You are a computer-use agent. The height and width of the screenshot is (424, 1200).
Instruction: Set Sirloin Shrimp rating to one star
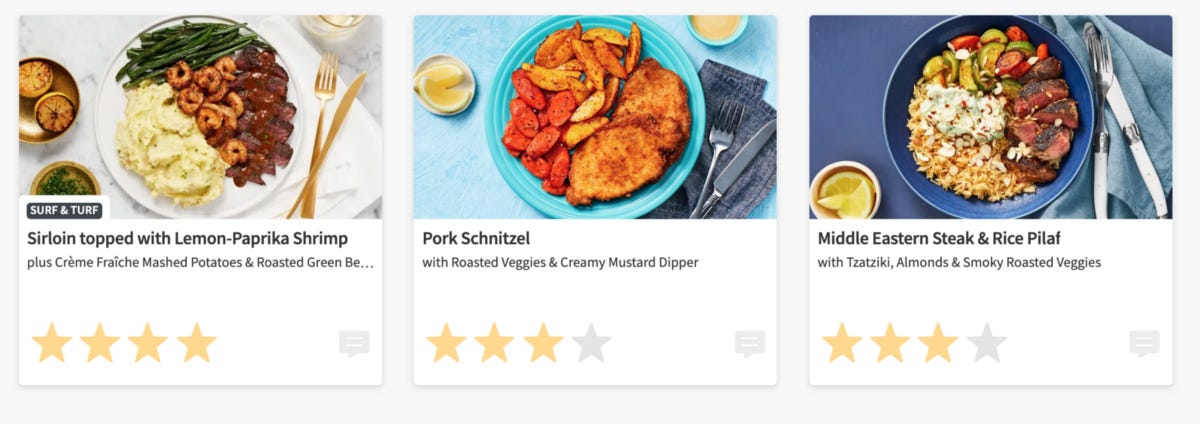[52, 343]
